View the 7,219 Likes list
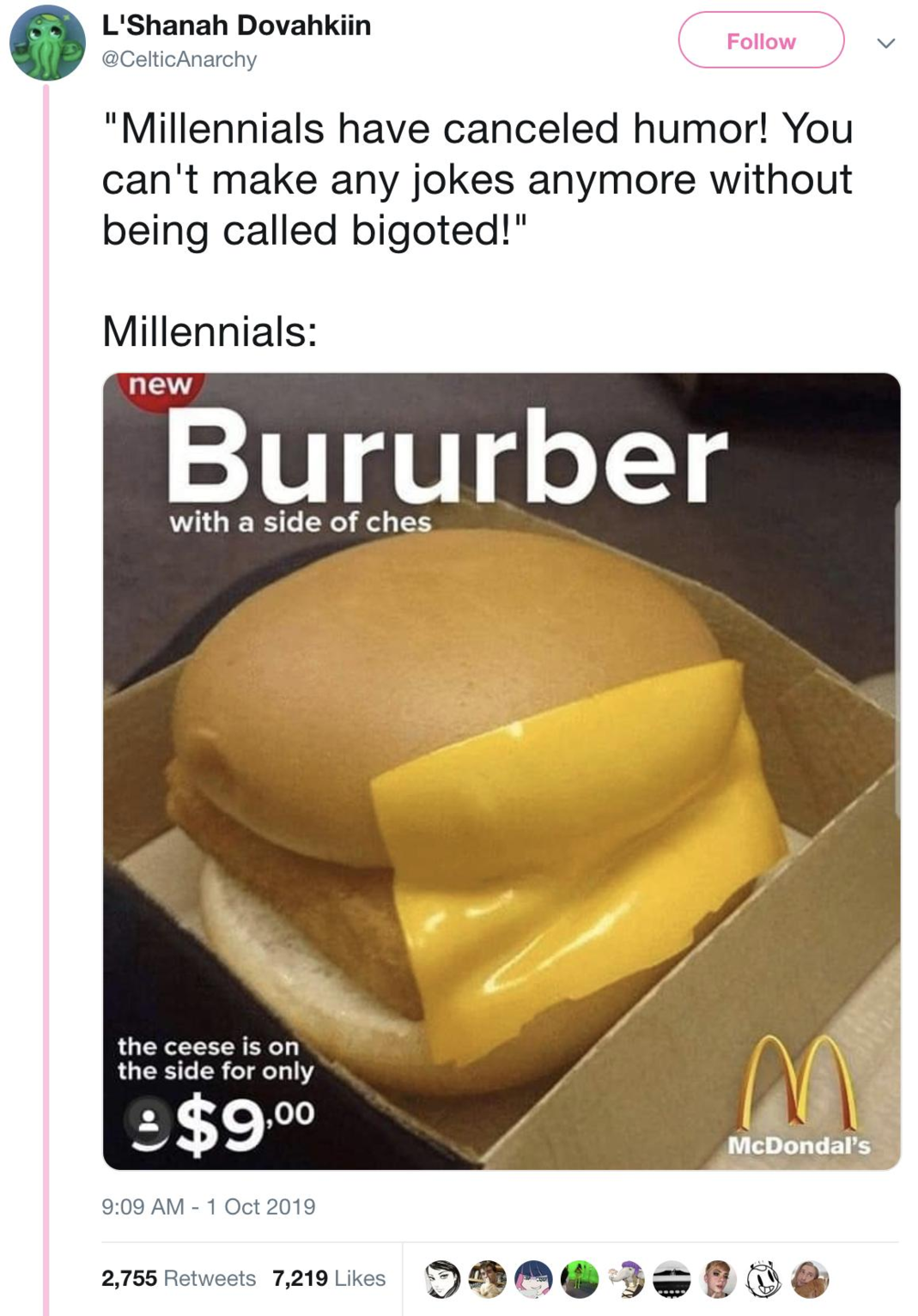 [x=328, y=1277]
